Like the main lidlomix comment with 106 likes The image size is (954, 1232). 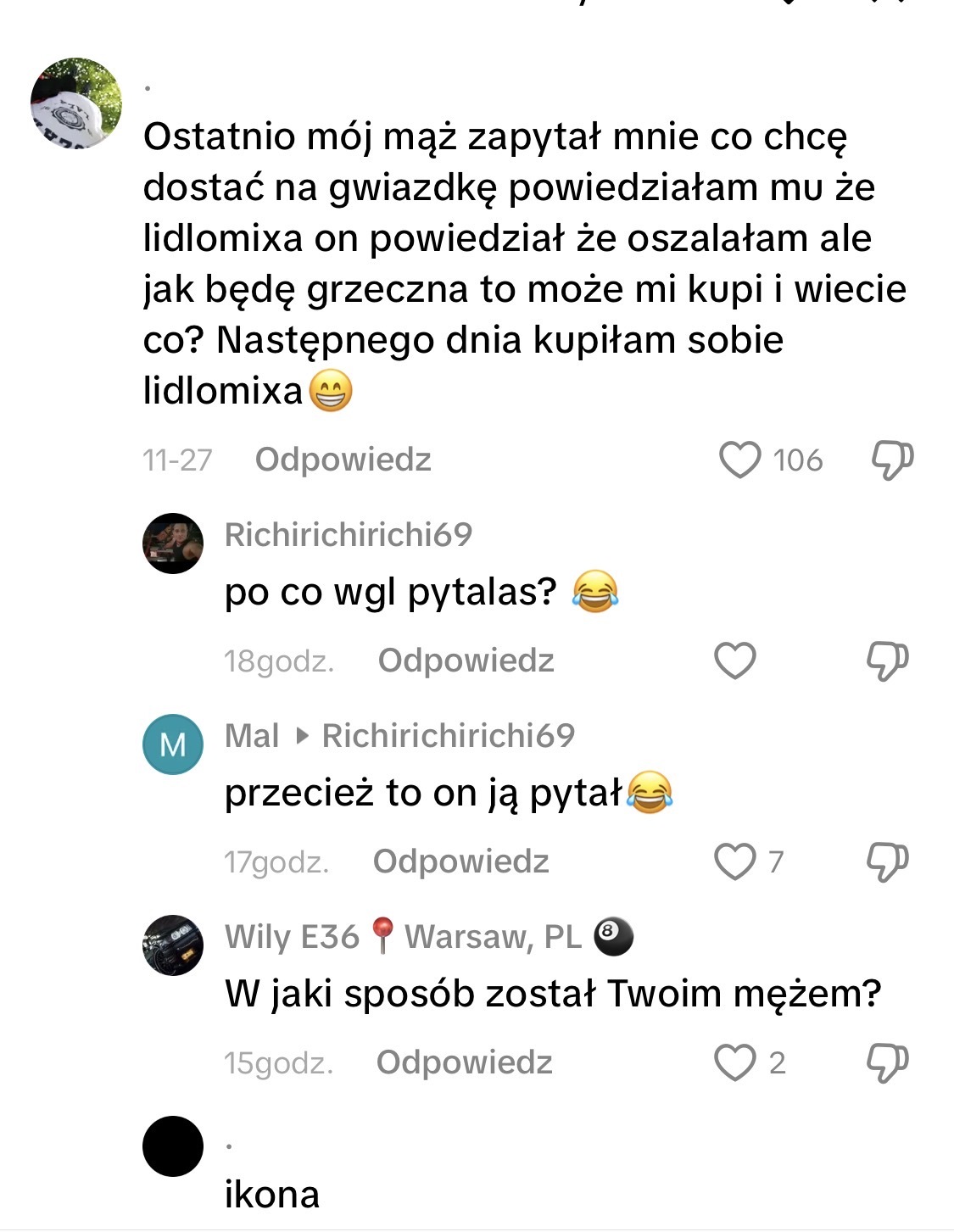[739, 460]
